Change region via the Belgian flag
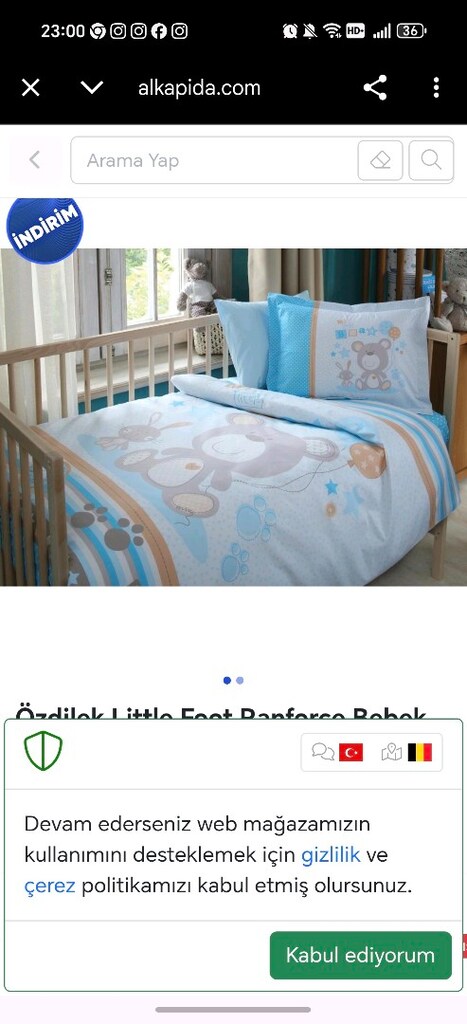The height and width of the screenshot is (1024, 467). [x=420, y=752]
